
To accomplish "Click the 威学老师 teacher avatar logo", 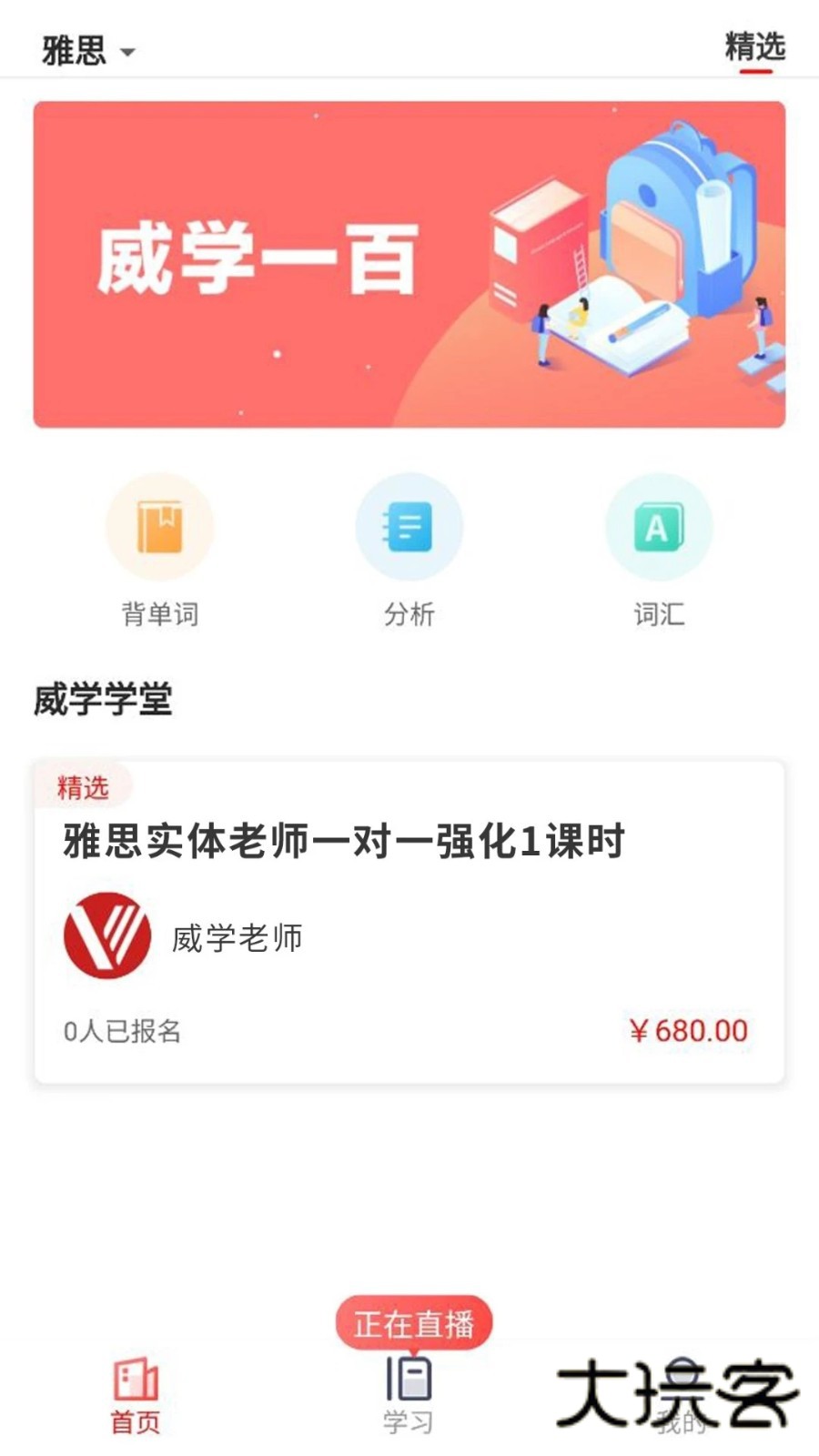I will (x=106, y=938).
